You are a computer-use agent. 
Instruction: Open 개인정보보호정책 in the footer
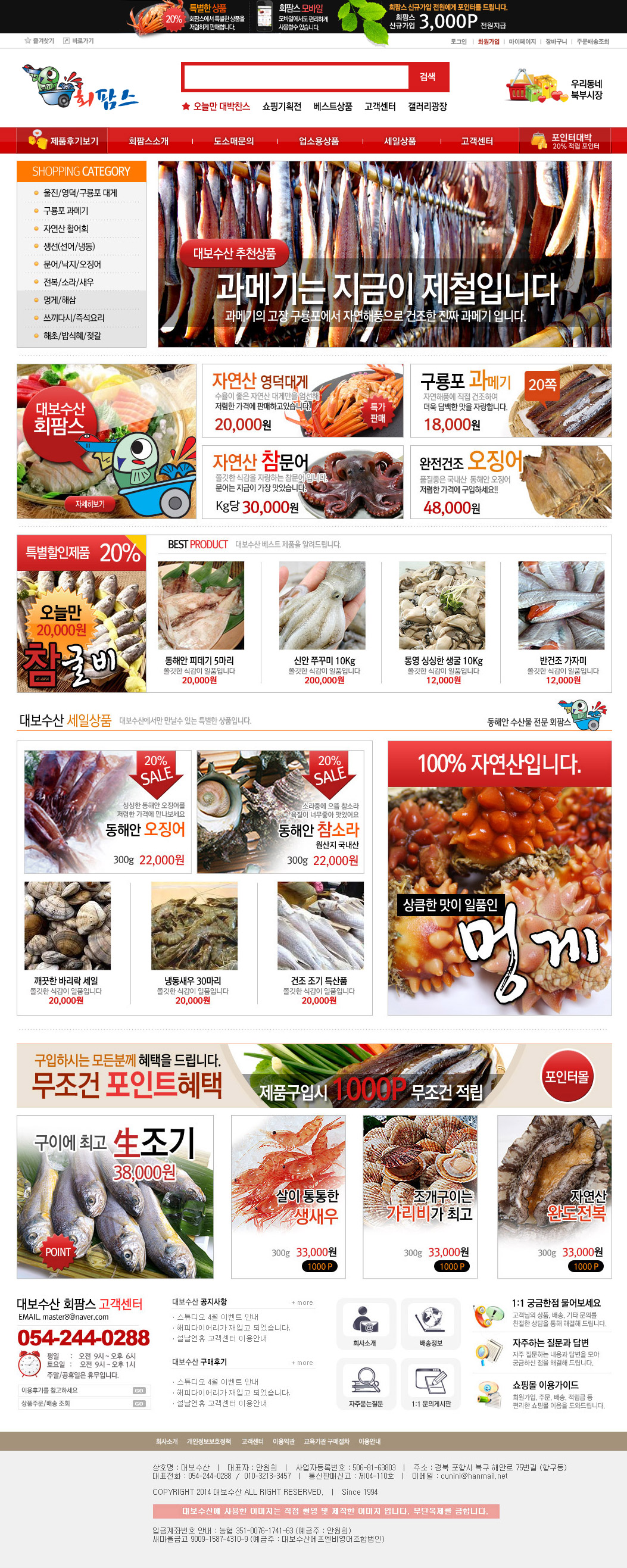click(x=209, y=1441)
